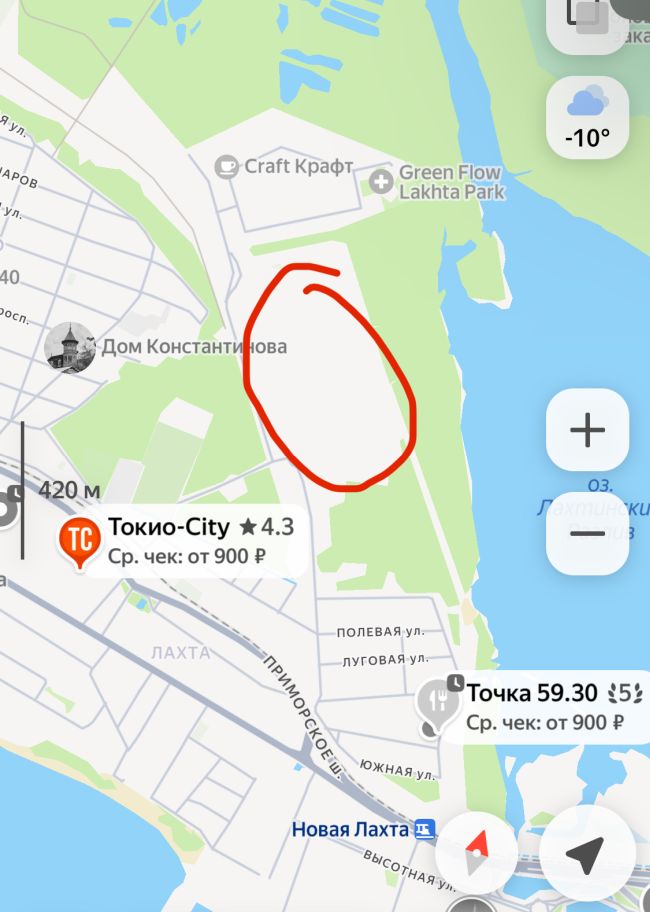This screenshot has width=650, height=912.
Task: Center the map on my location
Action: click(586, 854)
